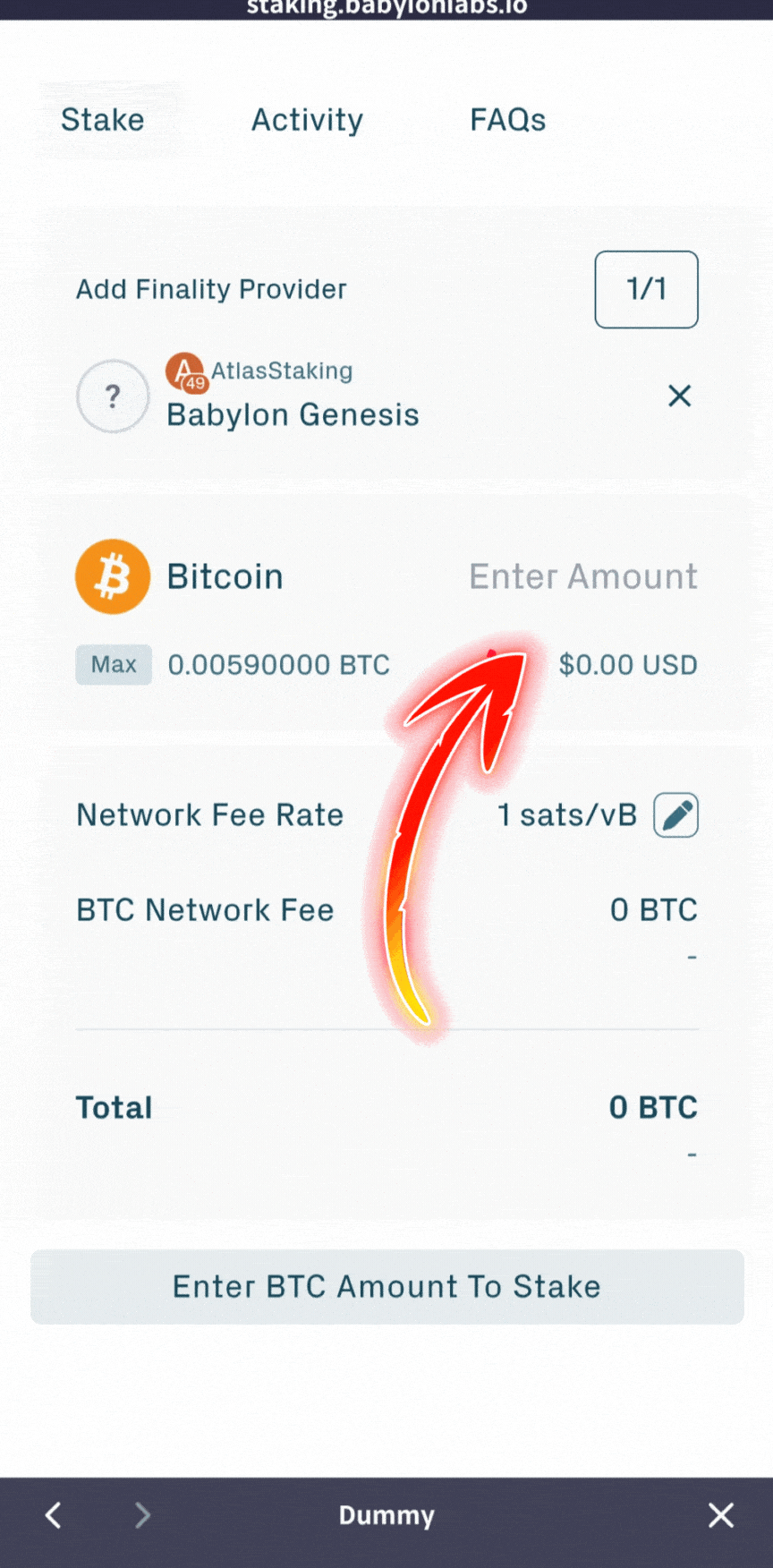Expand the BTC Network Fee details
Image resolution: width=773 pixels, height=1568 pixels.
(x=205, y=909)
